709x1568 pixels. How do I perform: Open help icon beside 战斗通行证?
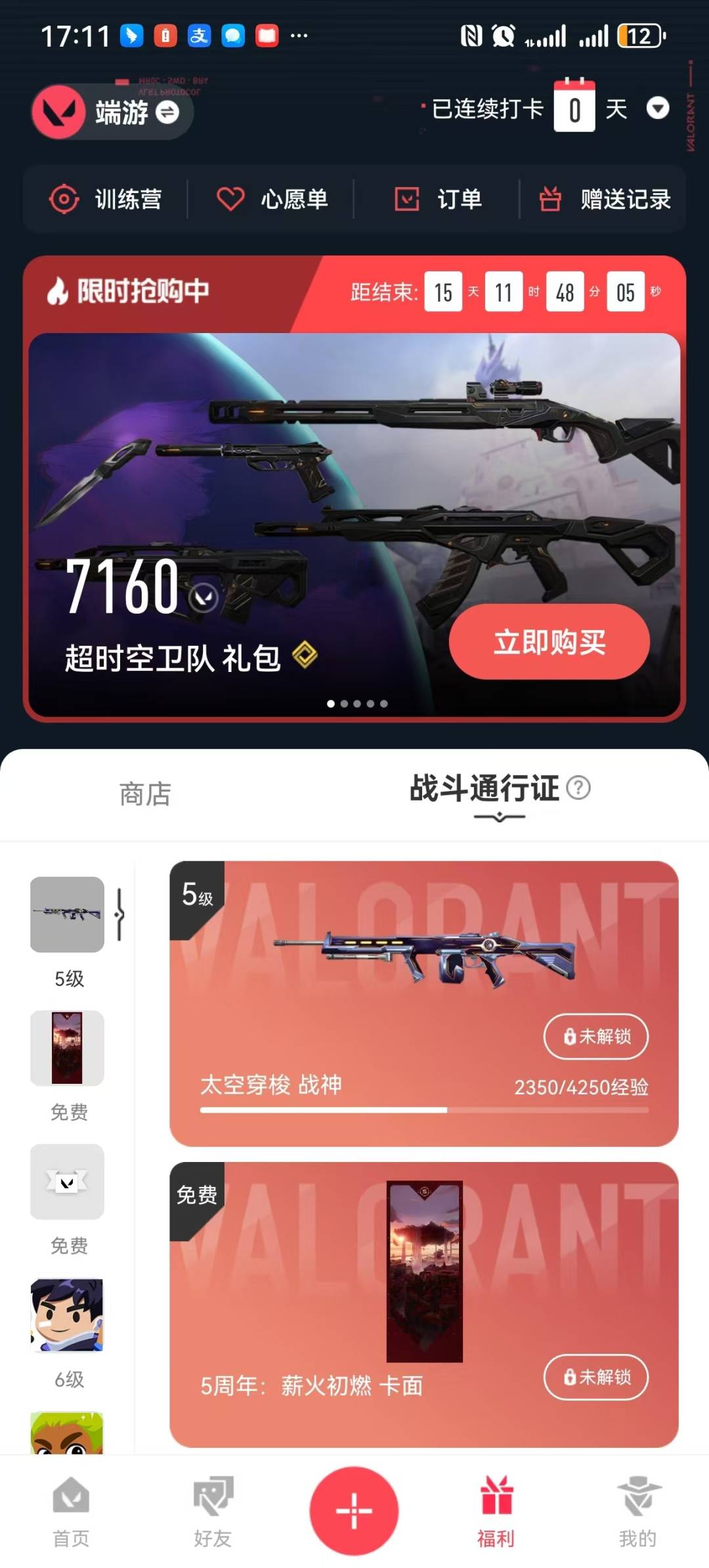(x=578, y=788)
